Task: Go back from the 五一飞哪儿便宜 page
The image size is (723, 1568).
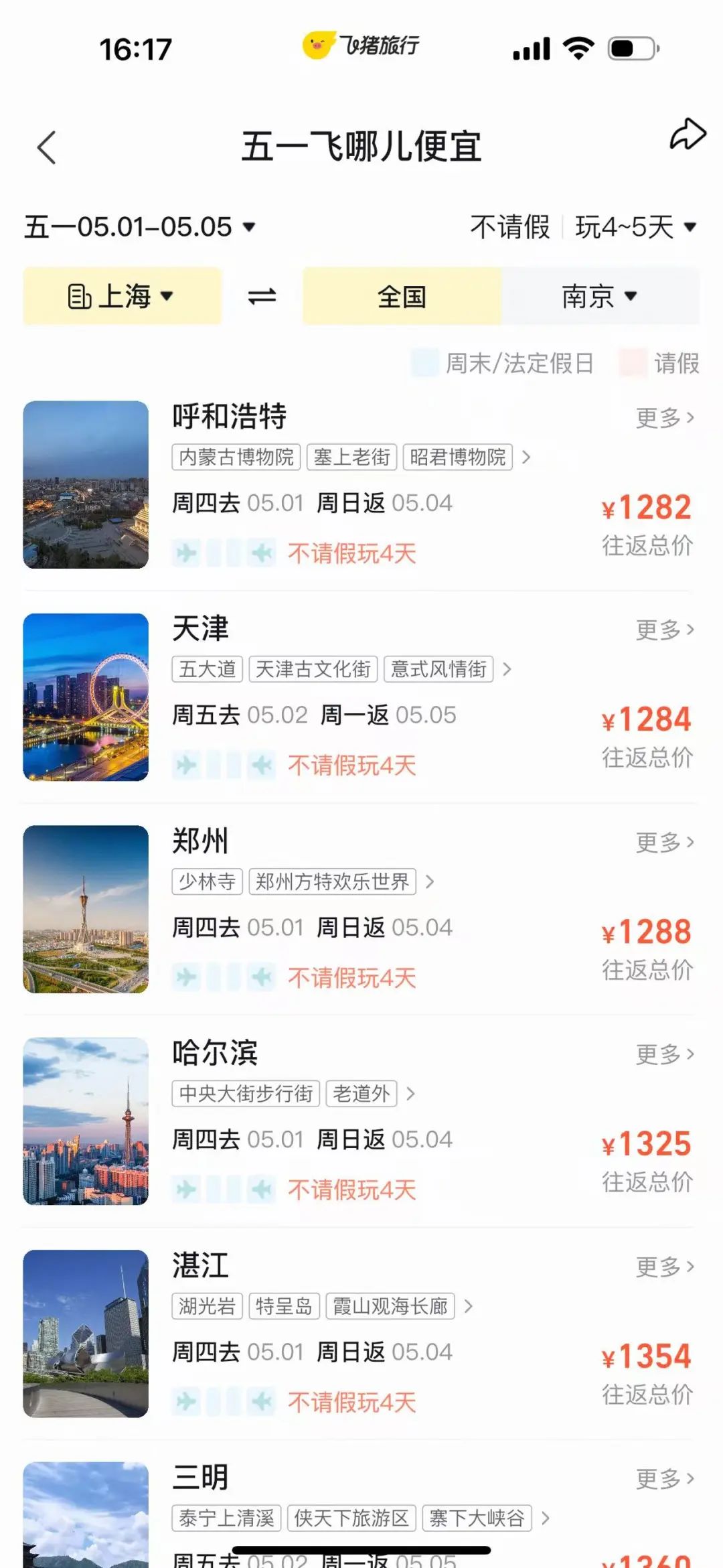Action: pos(46,147)
